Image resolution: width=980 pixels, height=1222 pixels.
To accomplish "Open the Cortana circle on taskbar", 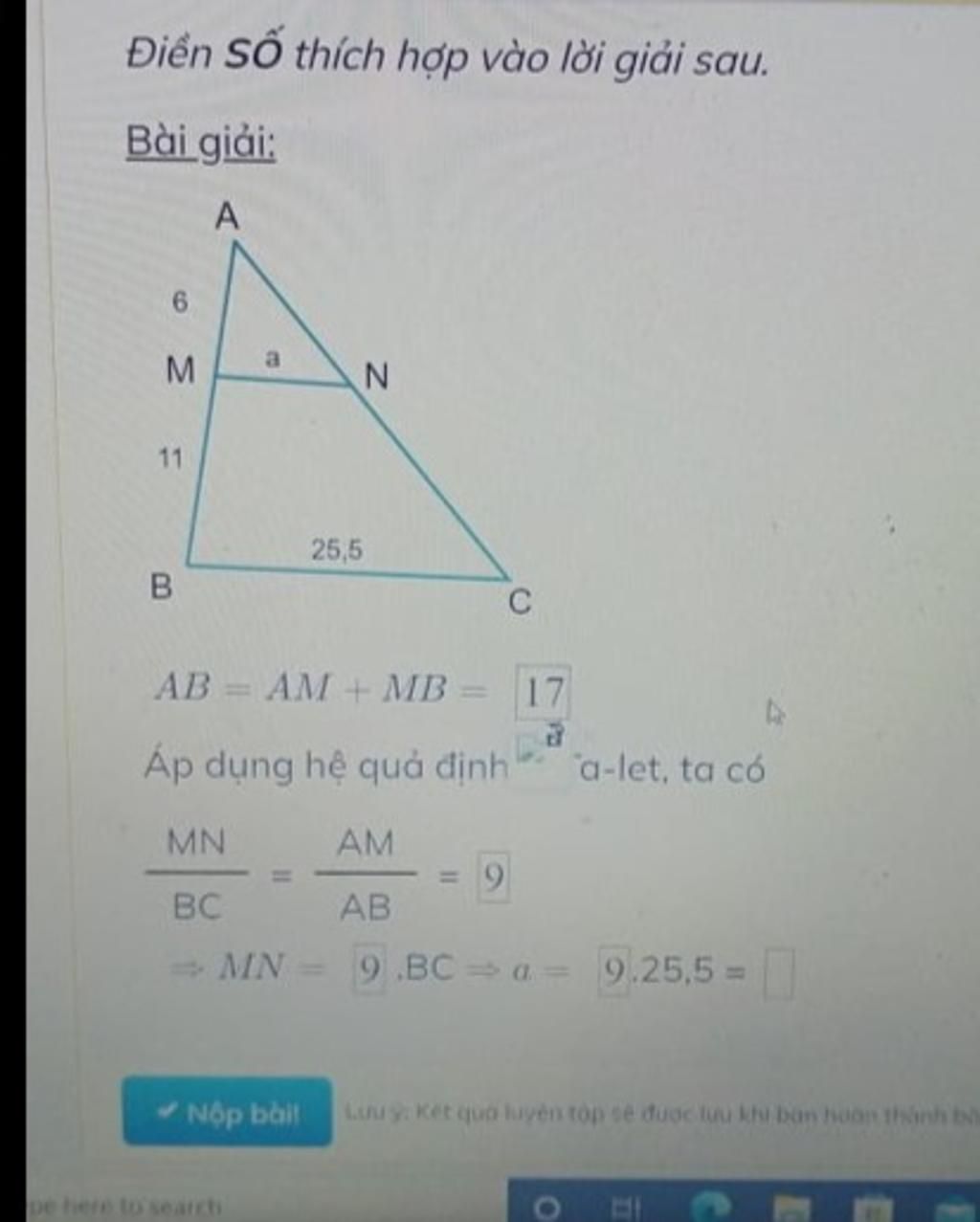I will click(x=546, y=1208).
